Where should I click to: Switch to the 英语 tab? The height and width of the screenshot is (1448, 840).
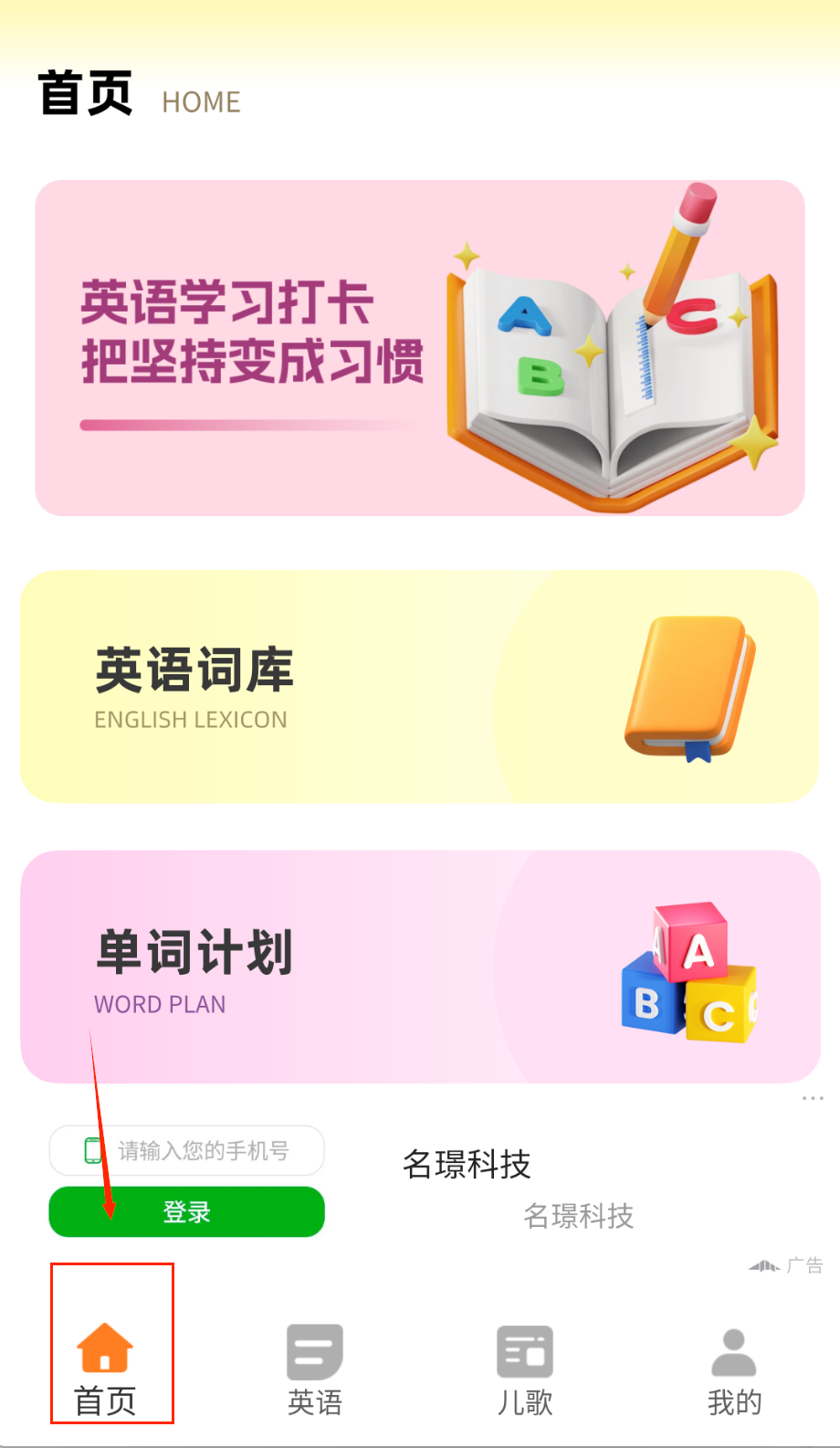tap(315, 1368)
